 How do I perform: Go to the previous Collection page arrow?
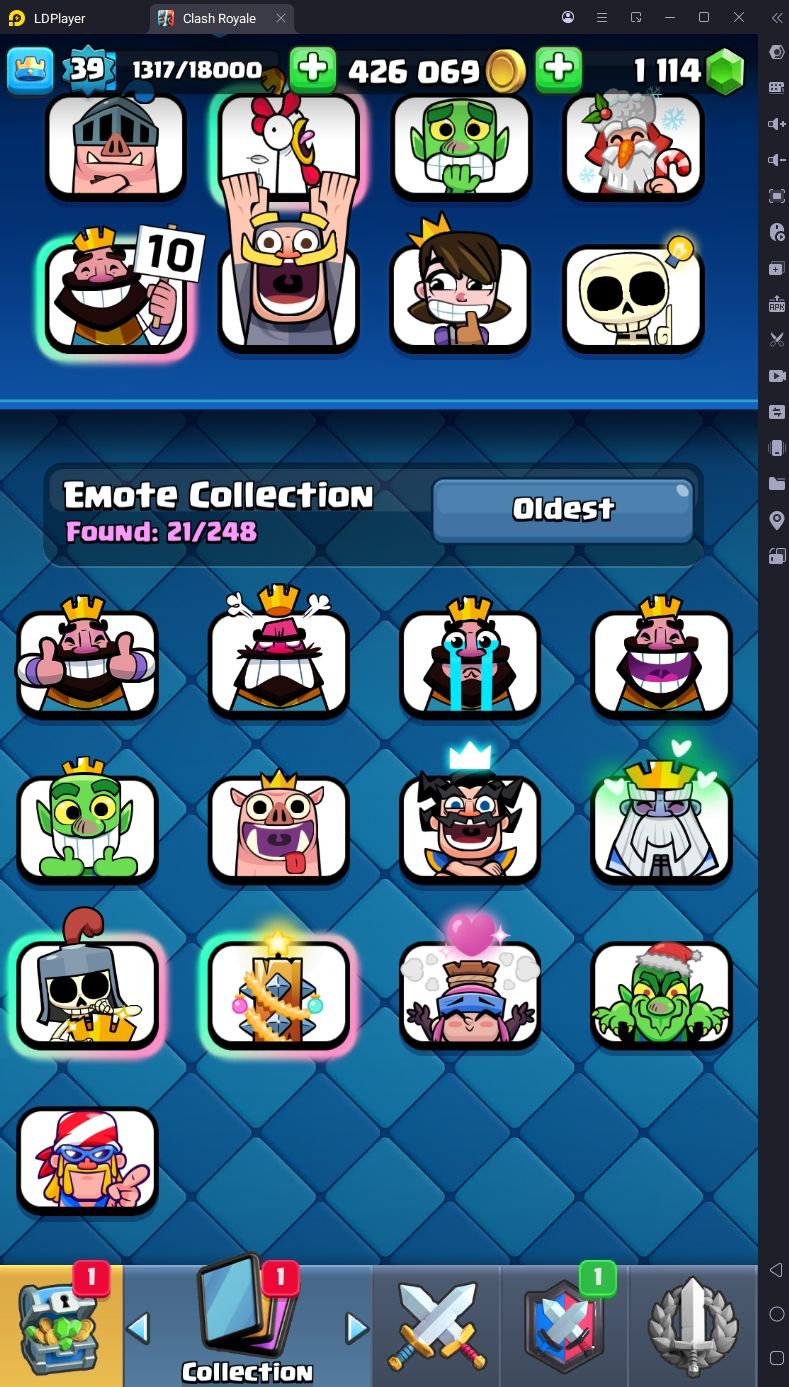[139, 1328]
